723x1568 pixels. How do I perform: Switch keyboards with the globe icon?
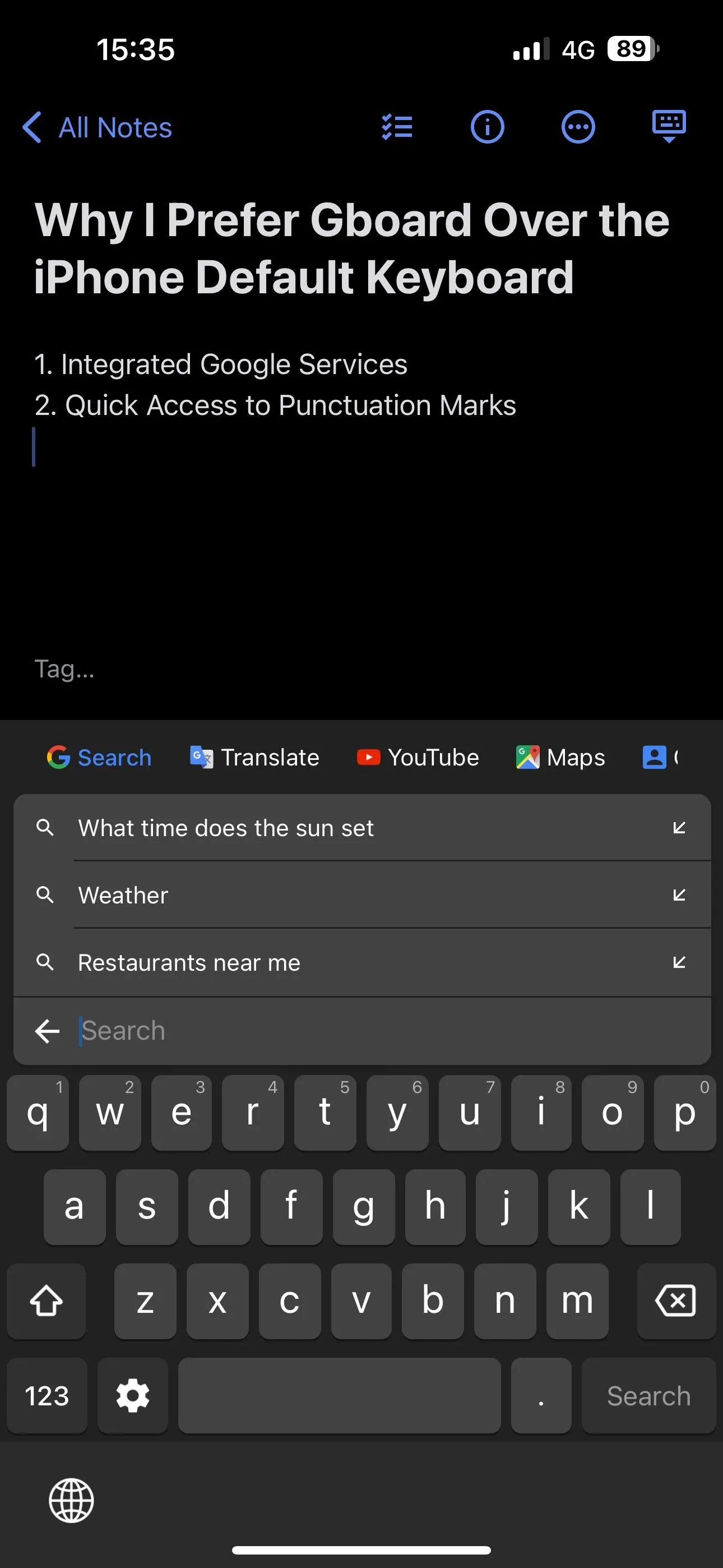click(71, 1501)
